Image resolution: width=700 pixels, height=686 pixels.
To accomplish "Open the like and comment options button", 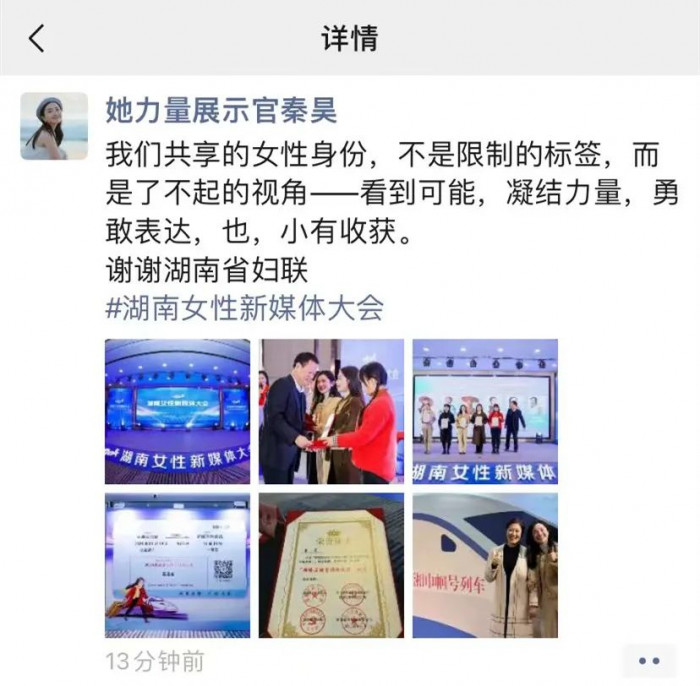I will pos(648,661).
